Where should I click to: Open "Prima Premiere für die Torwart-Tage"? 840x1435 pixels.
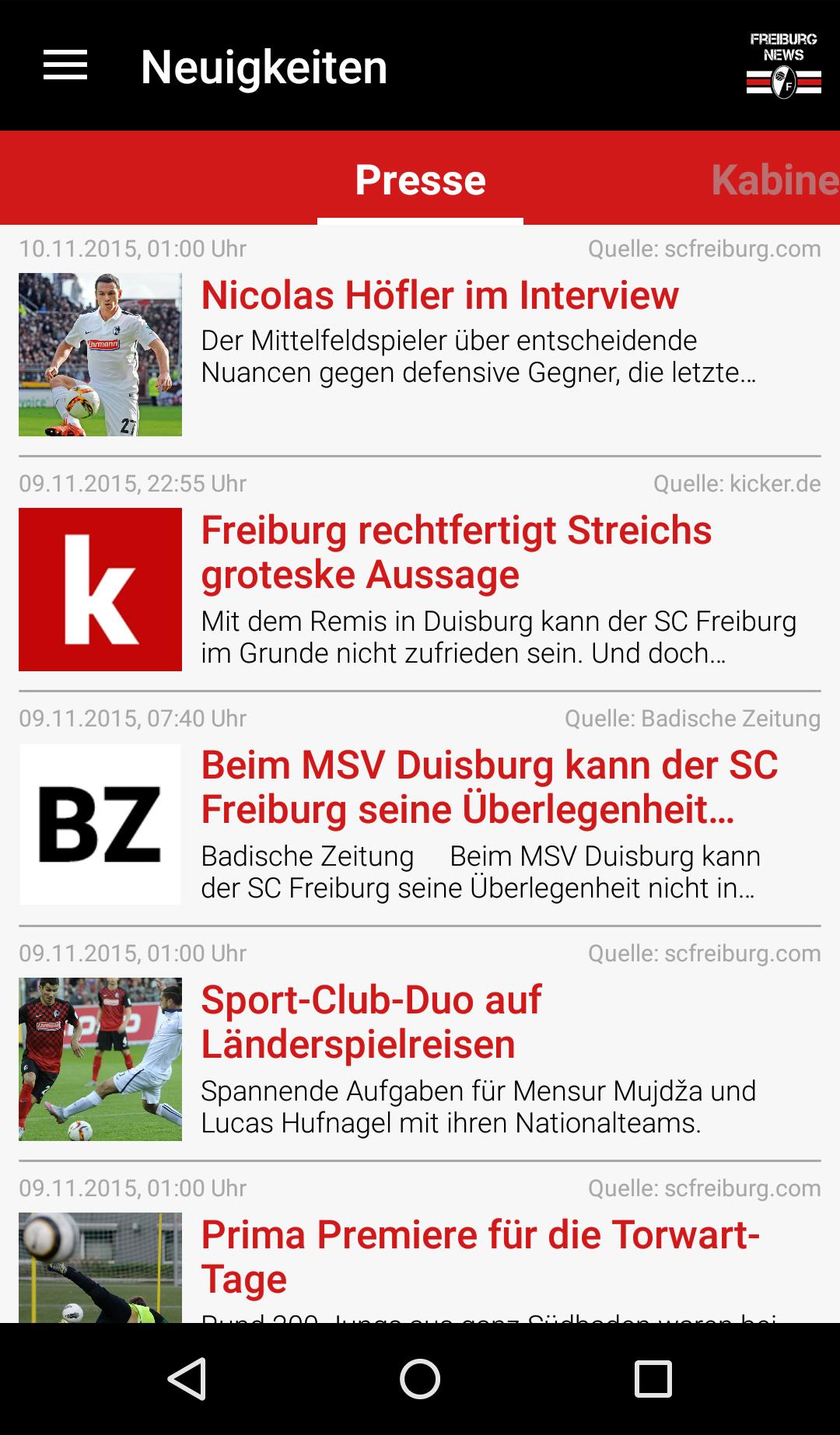[481, 1256]
